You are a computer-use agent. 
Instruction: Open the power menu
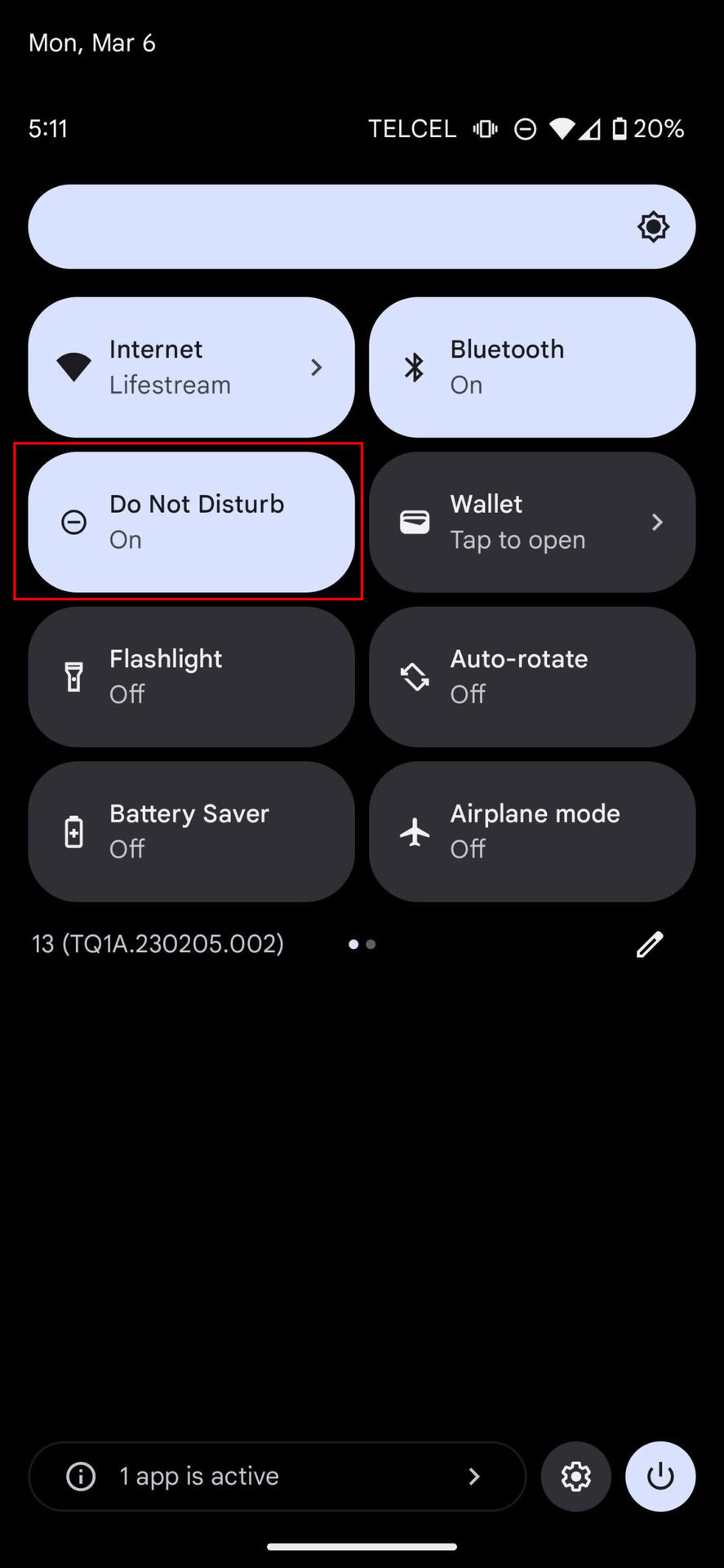pos(660,1476)
